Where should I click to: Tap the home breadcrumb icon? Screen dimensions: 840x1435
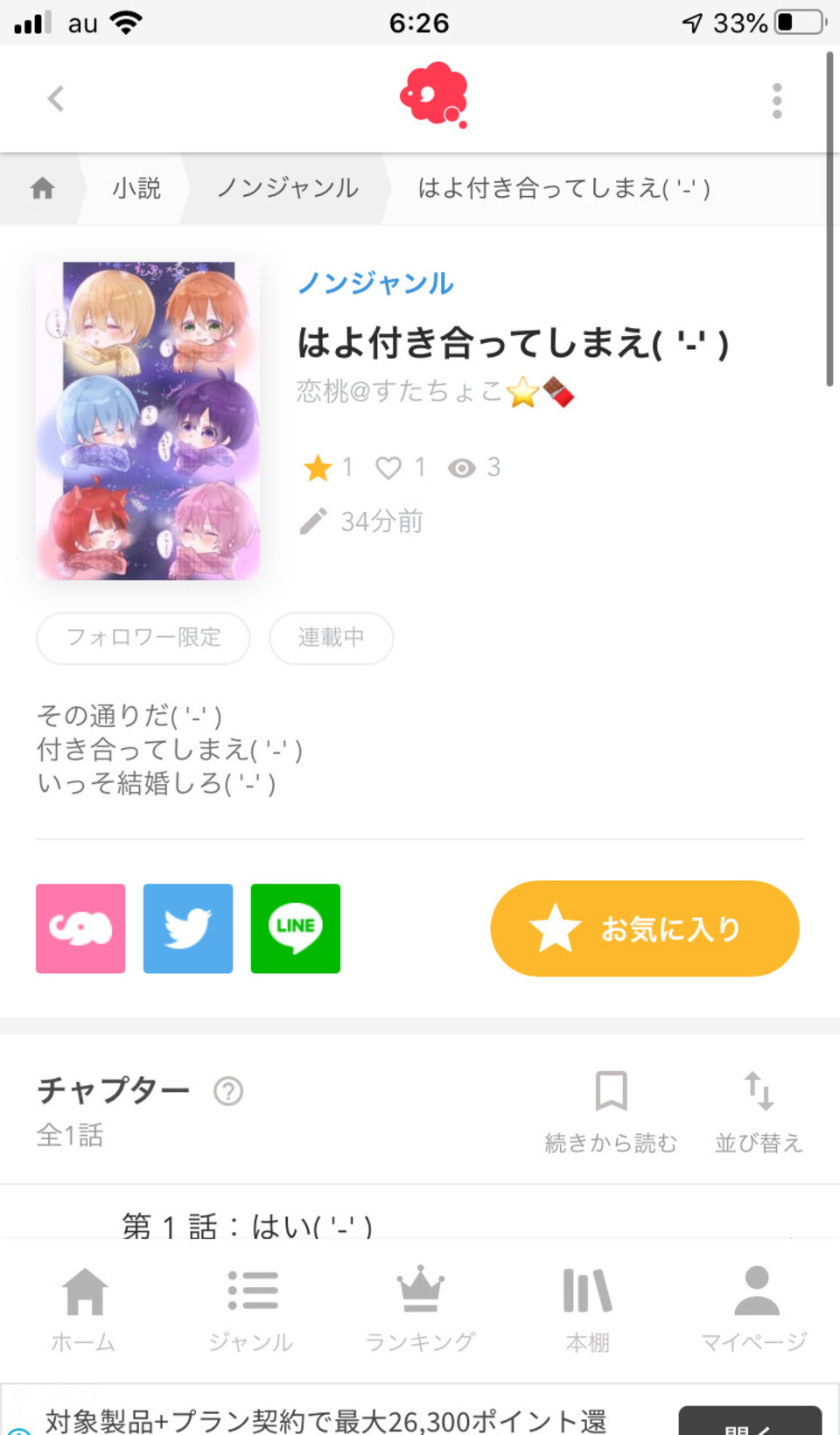point(42,188)
